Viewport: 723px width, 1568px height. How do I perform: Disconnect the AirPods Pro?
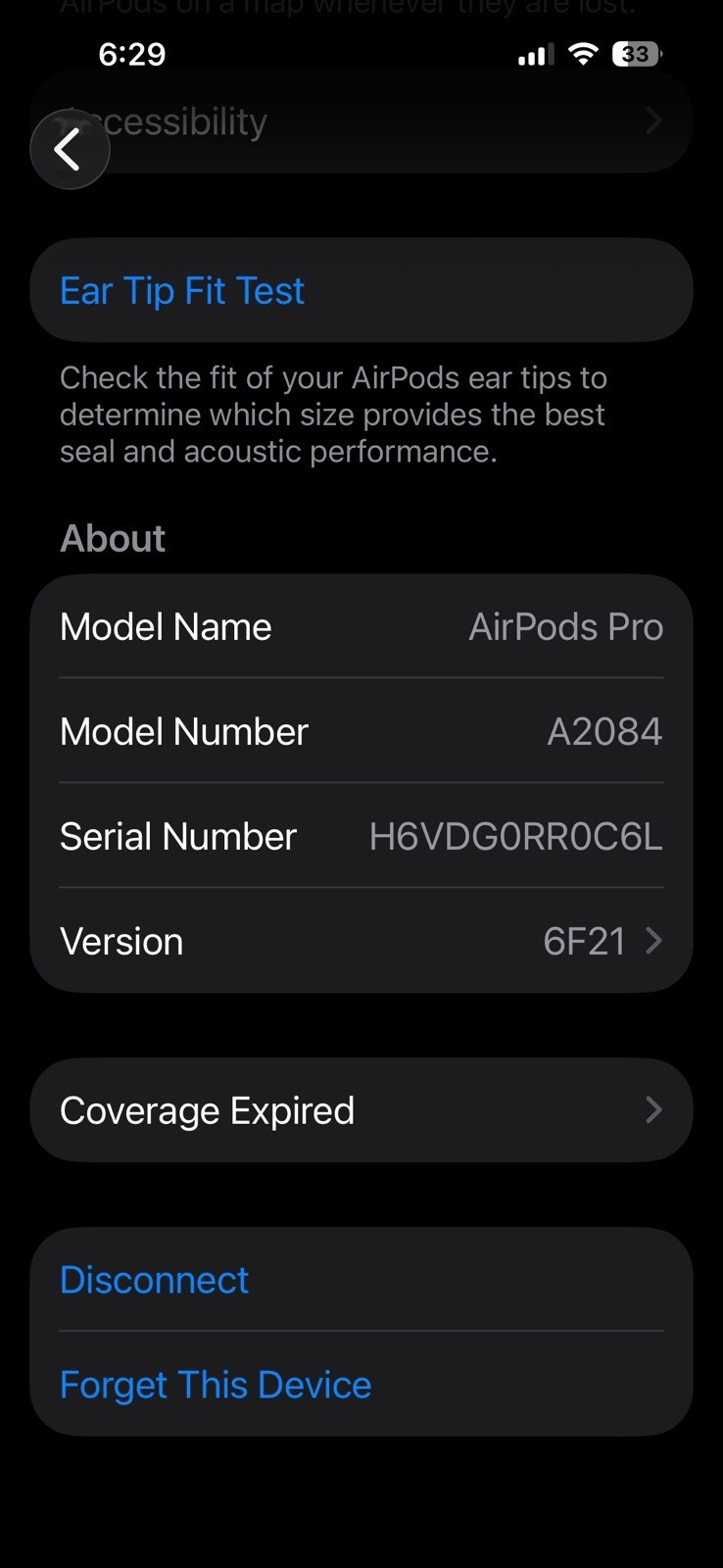point(155,1280)
